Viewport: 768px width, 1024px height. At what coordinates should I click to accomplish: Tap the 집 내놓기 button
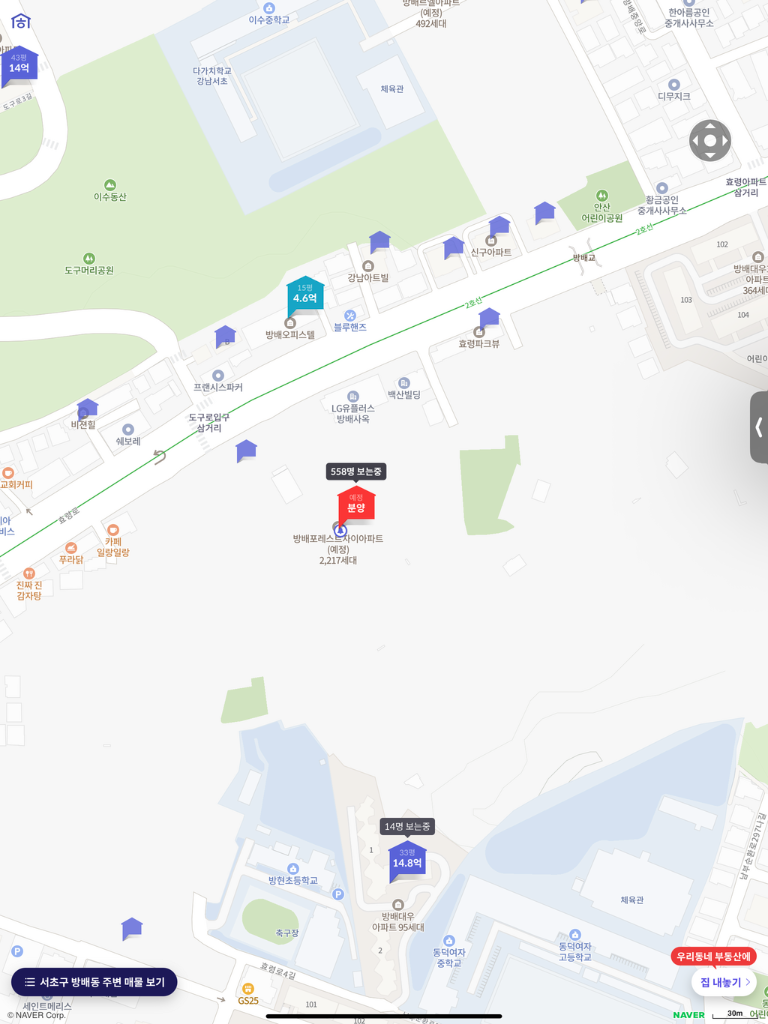724,982
